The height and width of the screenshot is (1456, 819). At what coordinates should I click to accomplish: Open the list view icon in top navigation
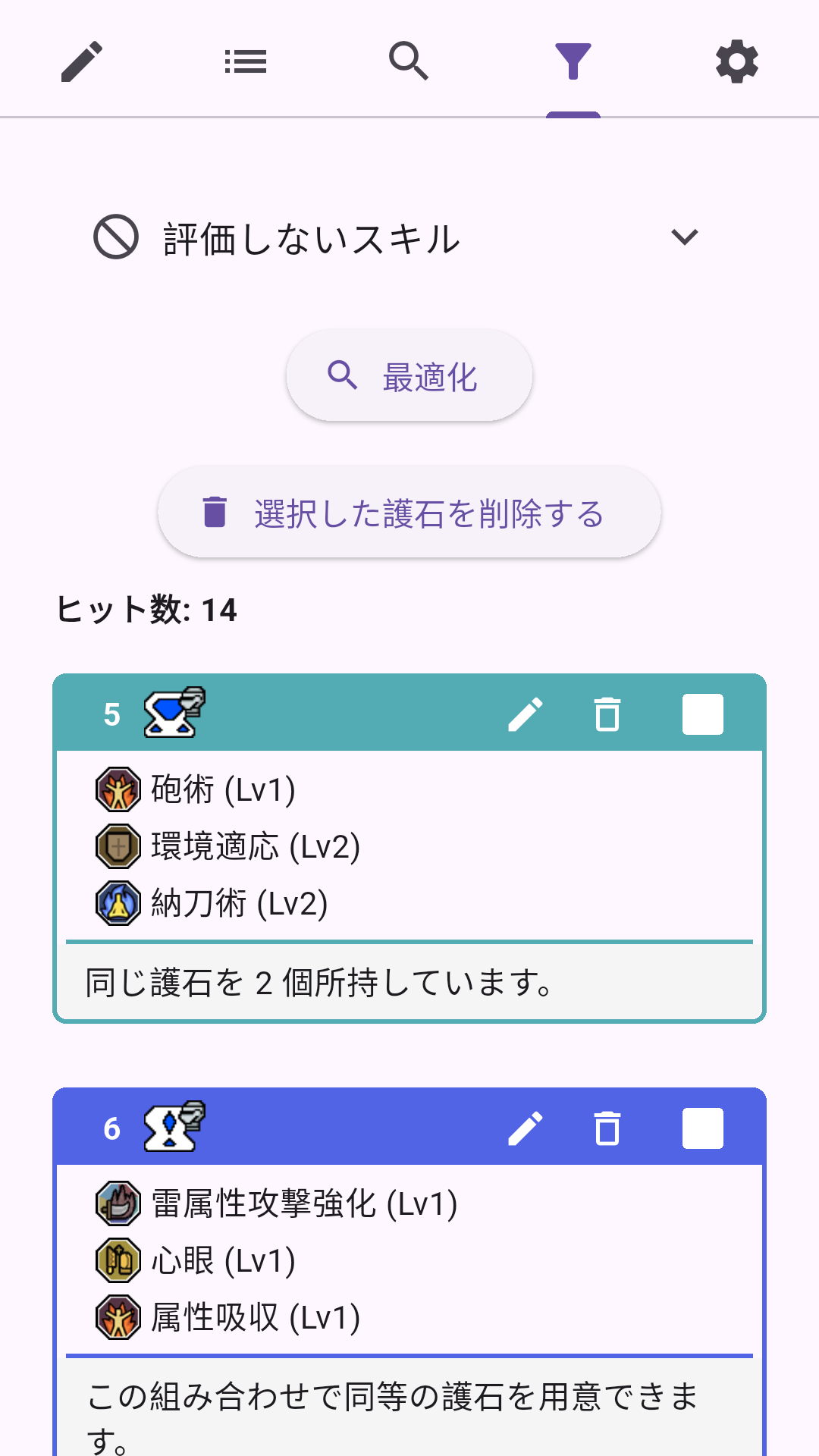pyautogui.click(x=246, y=61)
